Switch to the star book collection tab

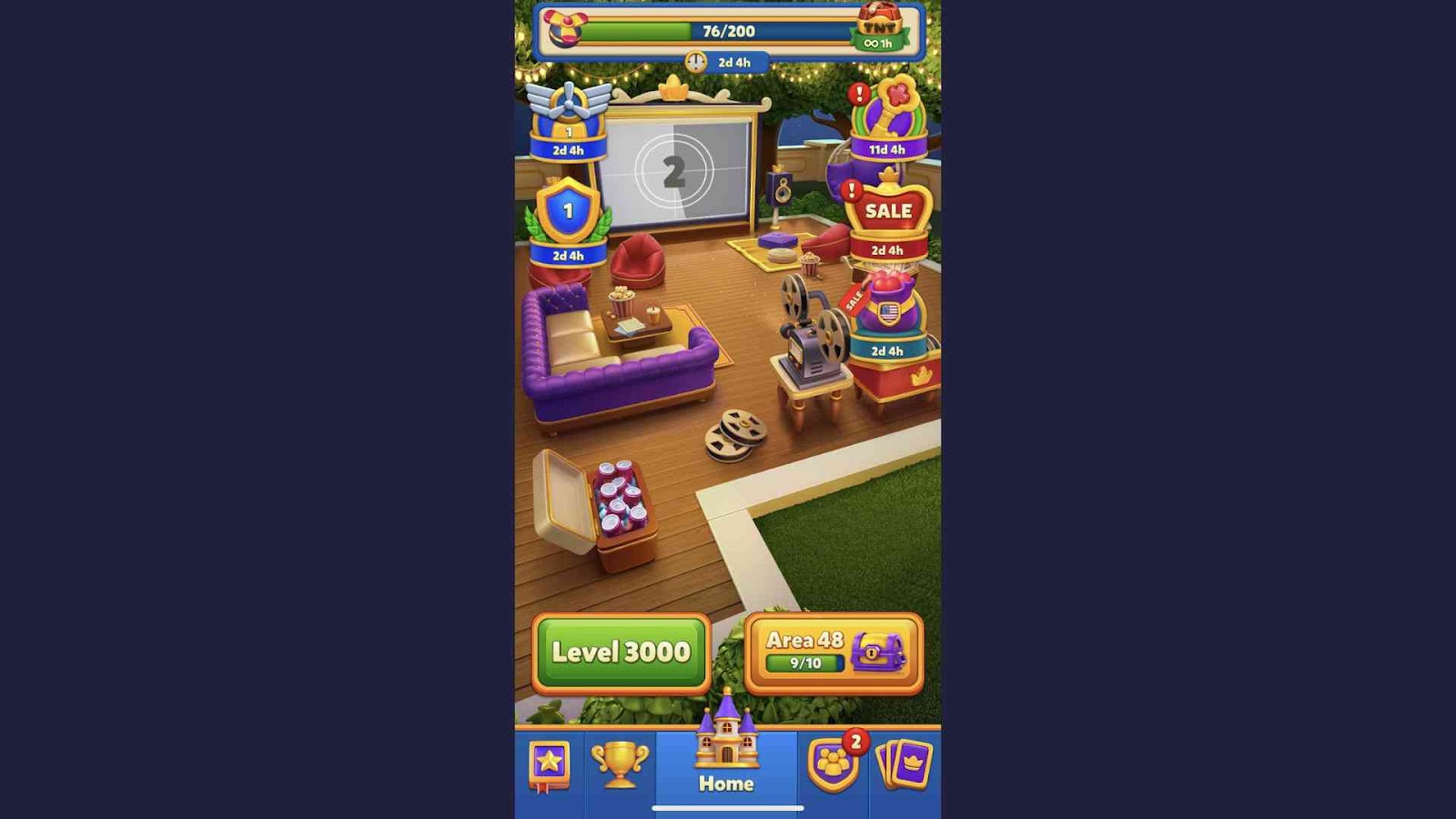pyautogui.click(x=550, y=765)
